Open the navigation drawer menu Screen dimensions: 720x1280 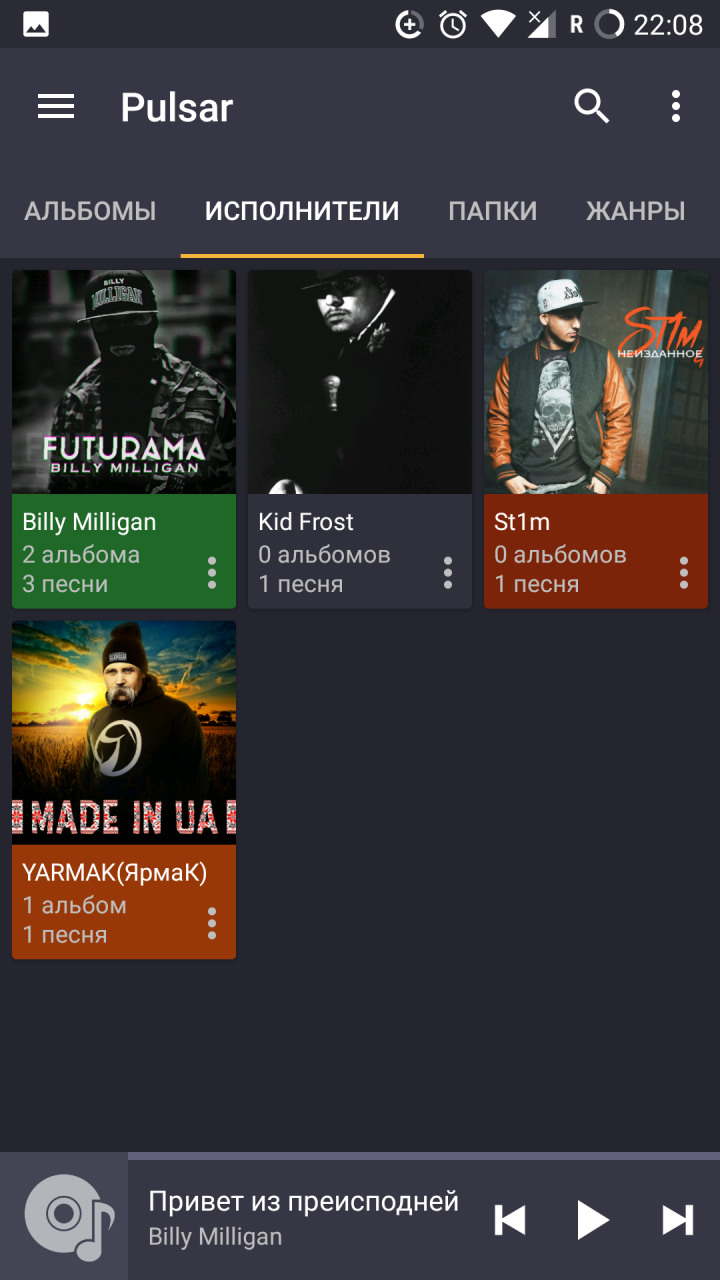point(56,107)
